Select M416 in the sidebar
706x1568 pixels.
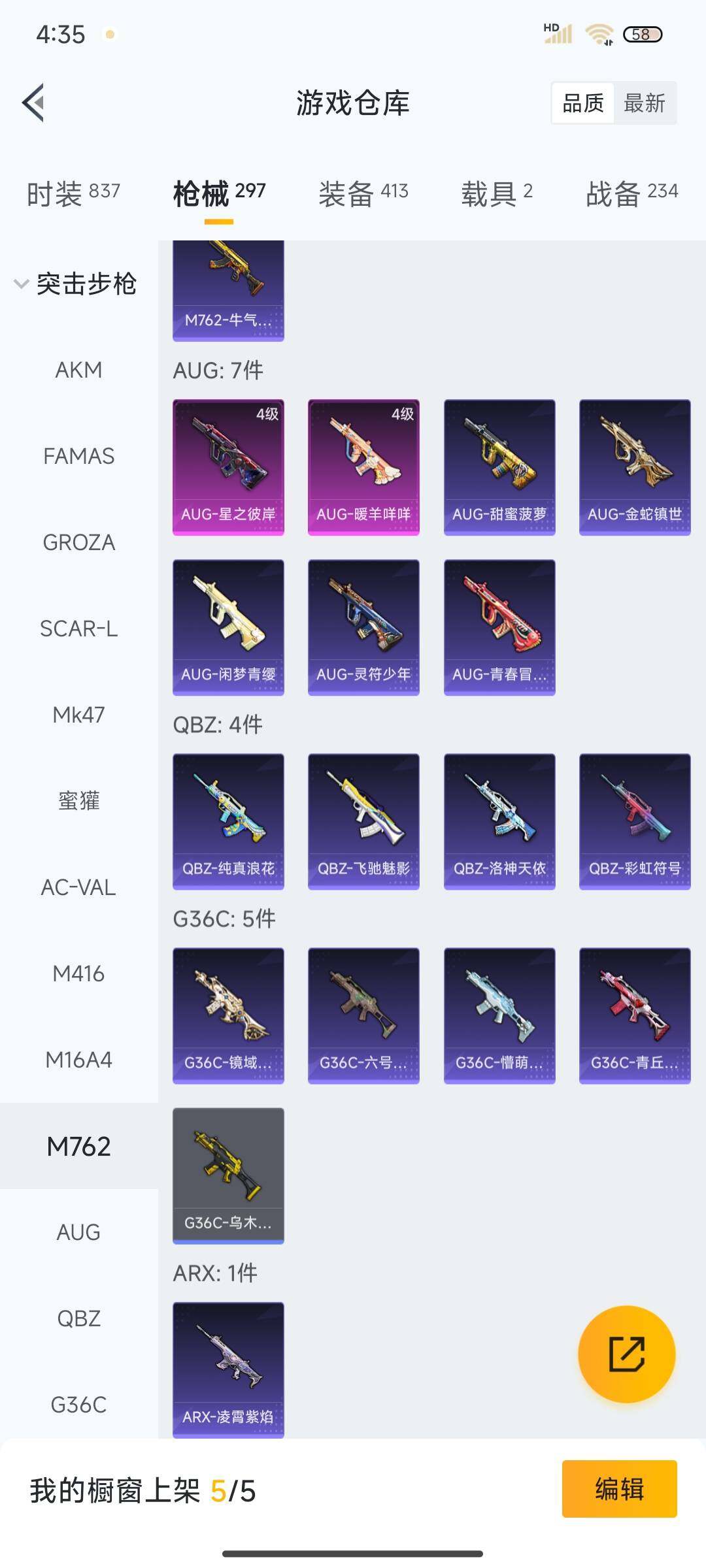pos(78,973)
